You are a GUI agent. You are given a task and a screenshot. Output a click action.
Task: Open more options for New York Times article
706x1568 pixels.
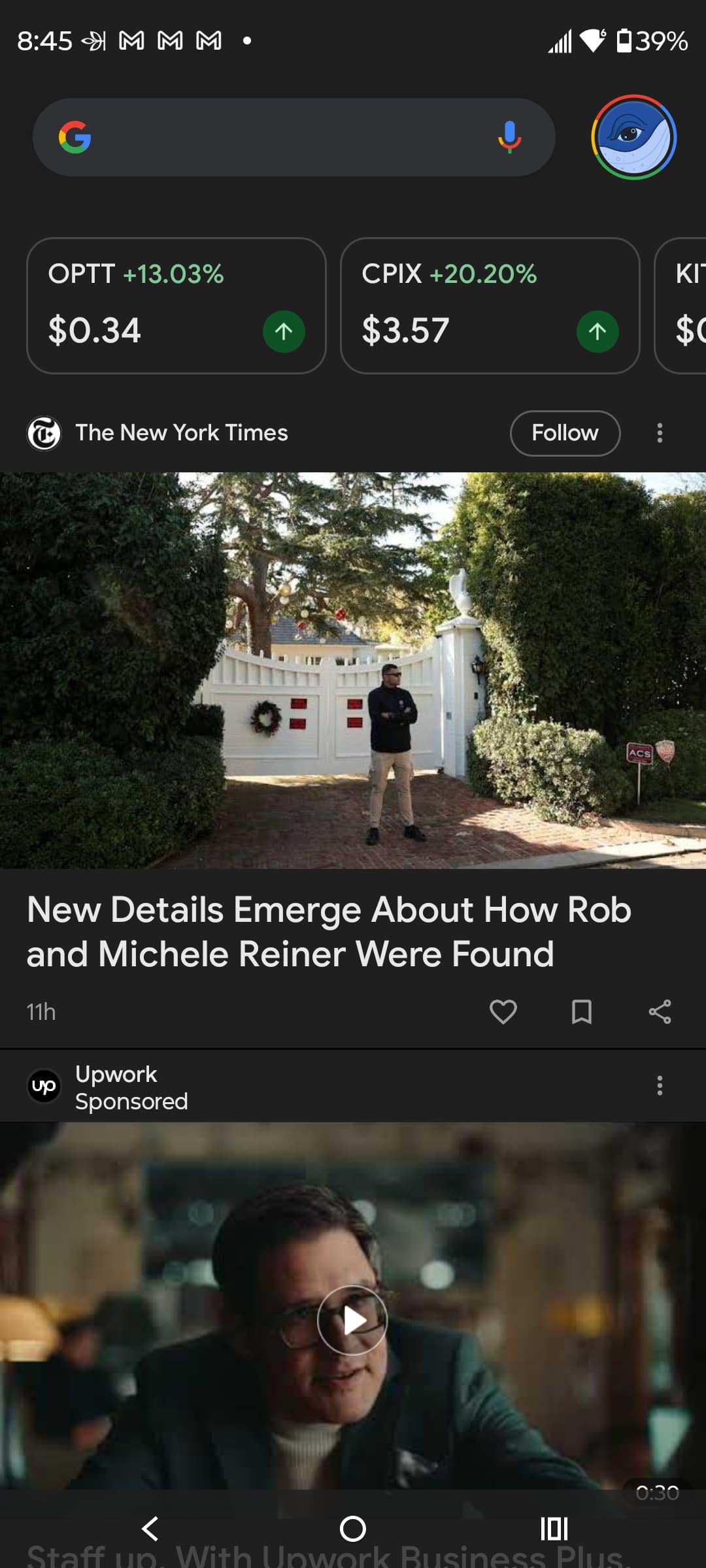[660, 433]
